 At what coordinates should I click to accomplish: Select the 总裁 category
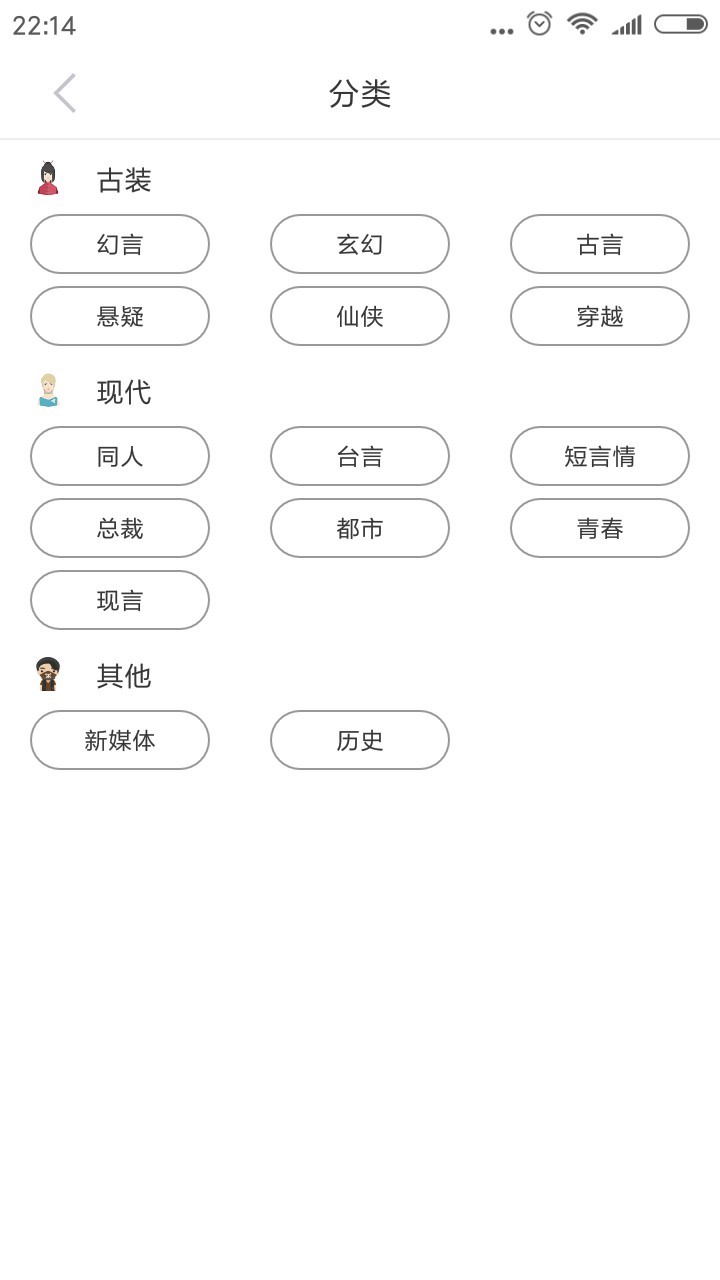120,528
